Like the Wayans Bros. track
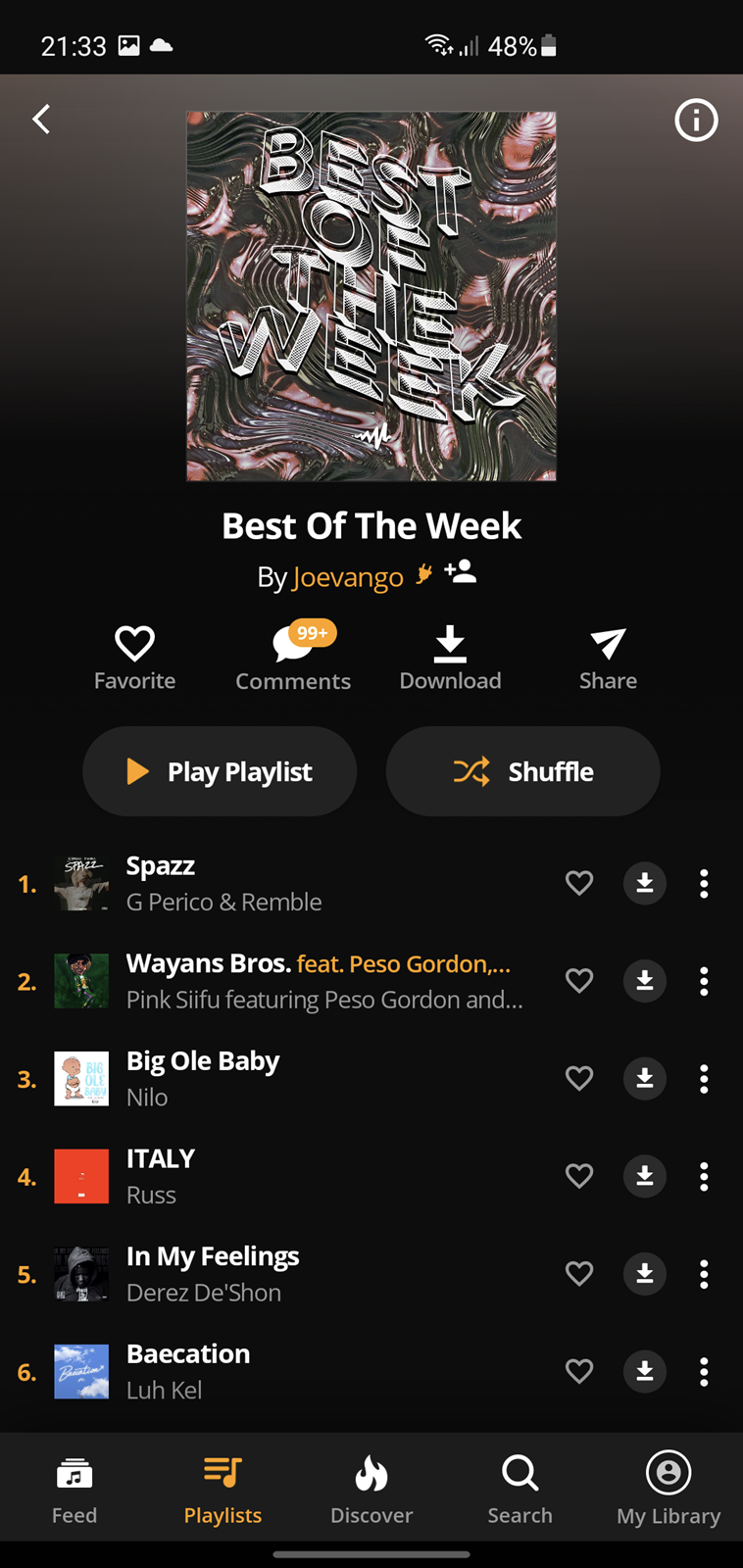743x1568 pixels. coord(579,981)
